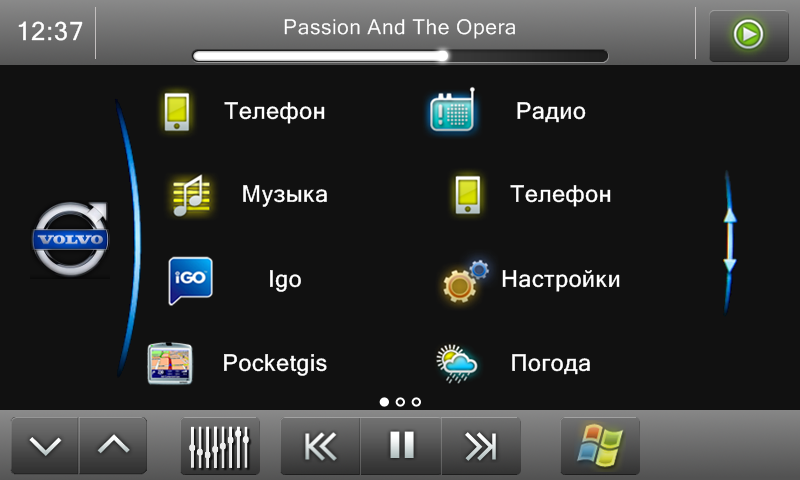Tap the gray down chevron button
This screenshot has height=480, width=800.
(45, 446)
